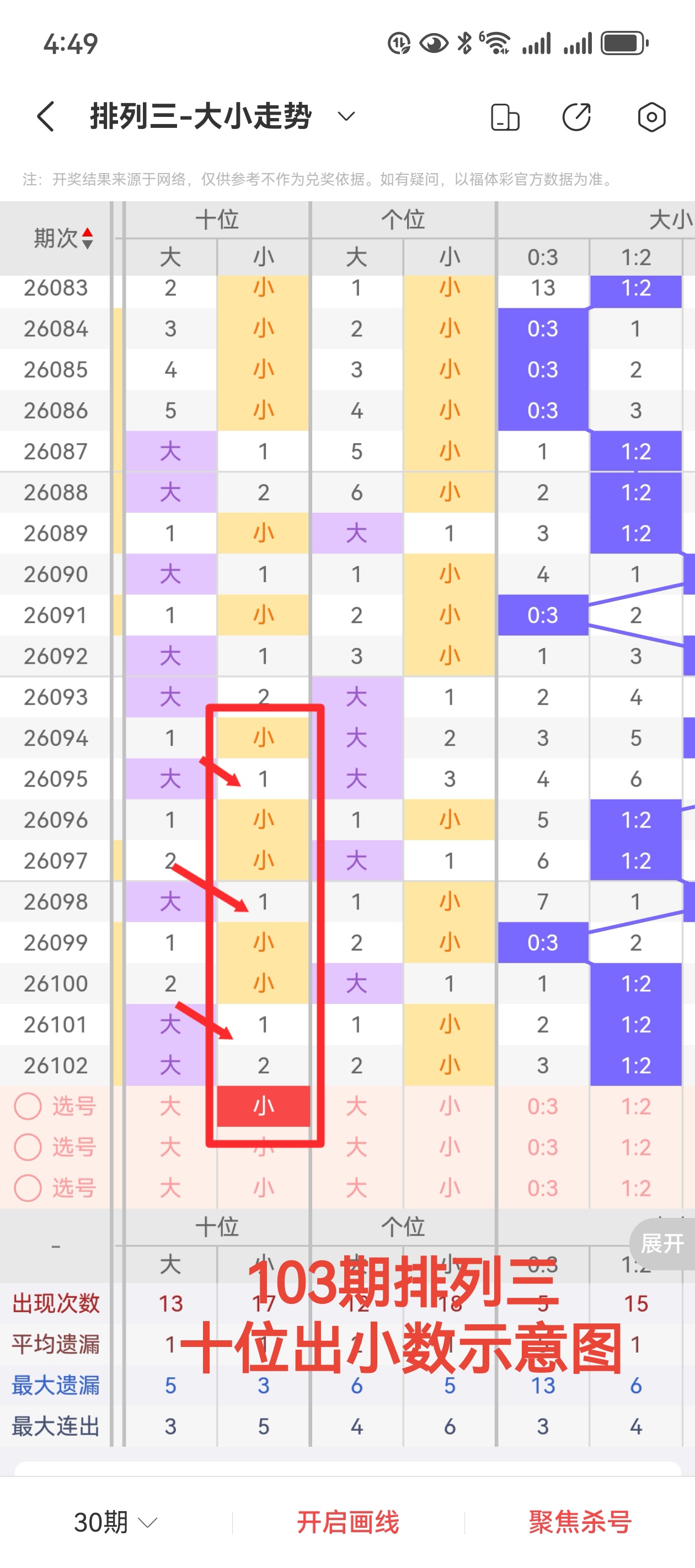Open the hexagon settings icon
The height and width of the screenshot is (1568, 695).
click(x=651, y=117)
